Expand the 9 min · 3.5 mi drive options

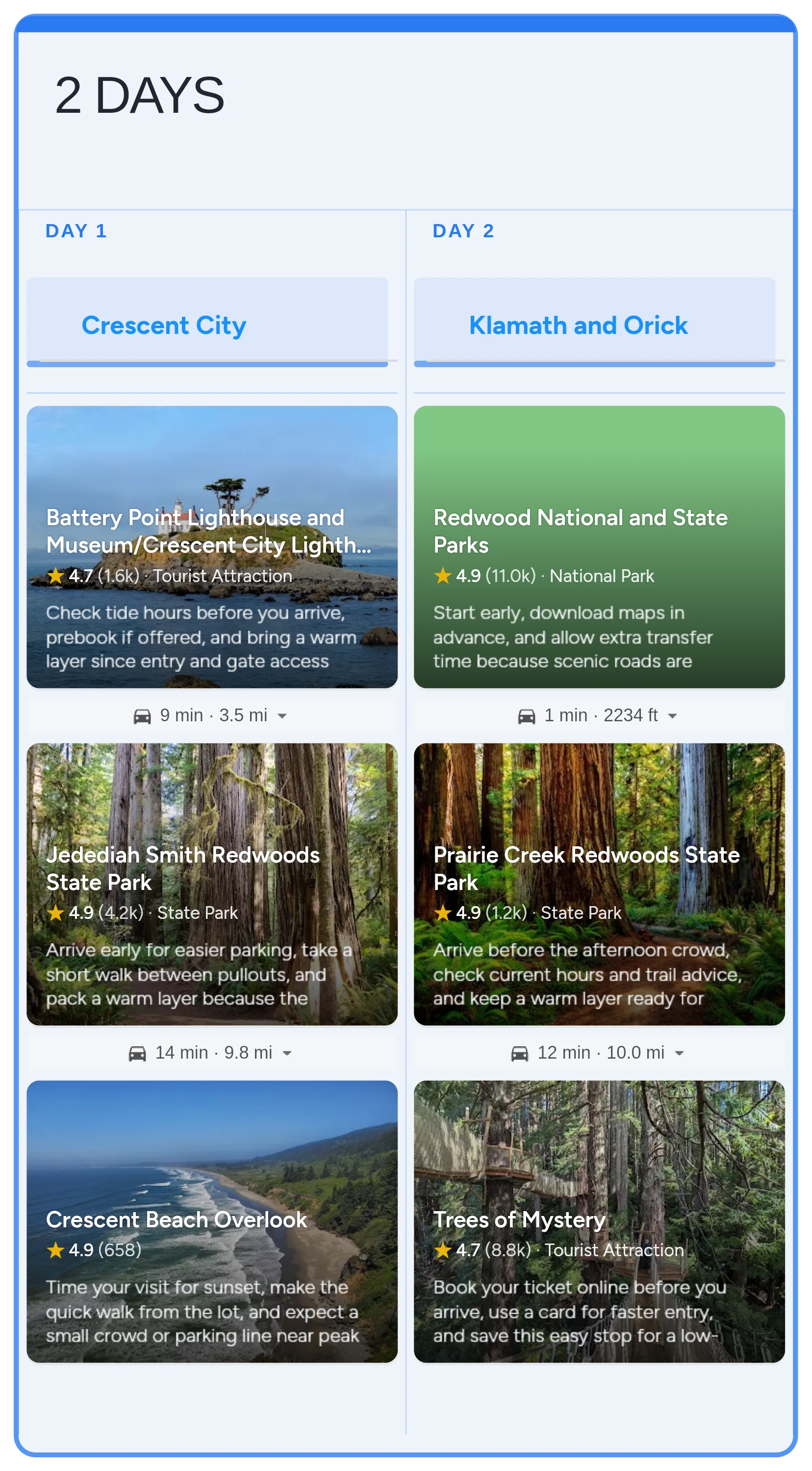pyautogui.click(x=281, y=715)
